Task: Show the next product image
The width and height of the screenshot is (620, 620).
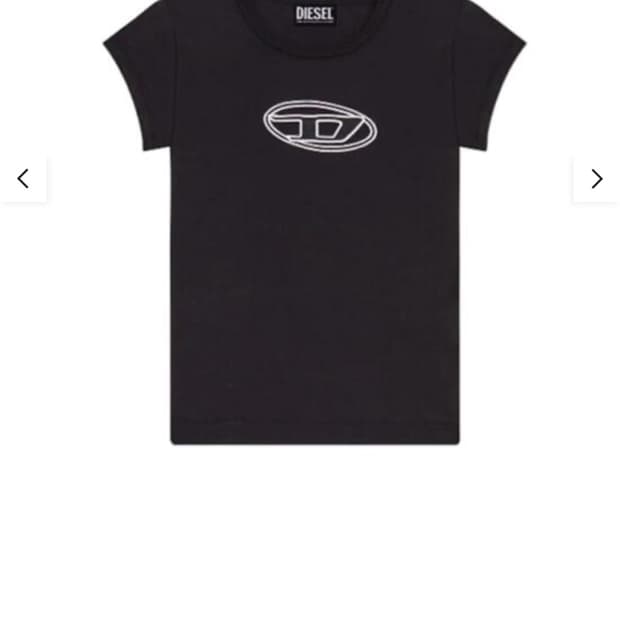Action: [x=597, y=179]
